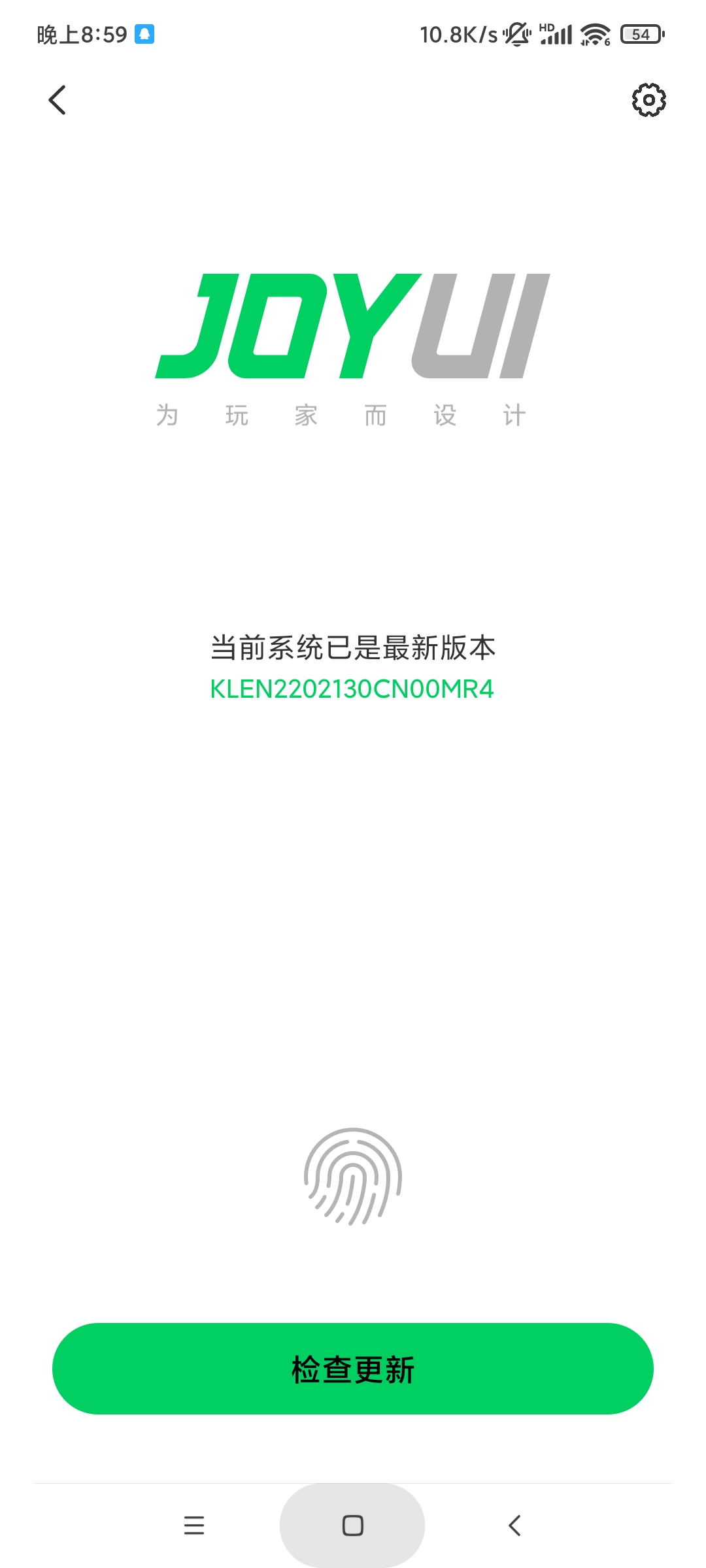Image resolution: width=706 pixels, height=1568 pixels.
Task: Open recent apps from navigation bar
Action: 194,1526
